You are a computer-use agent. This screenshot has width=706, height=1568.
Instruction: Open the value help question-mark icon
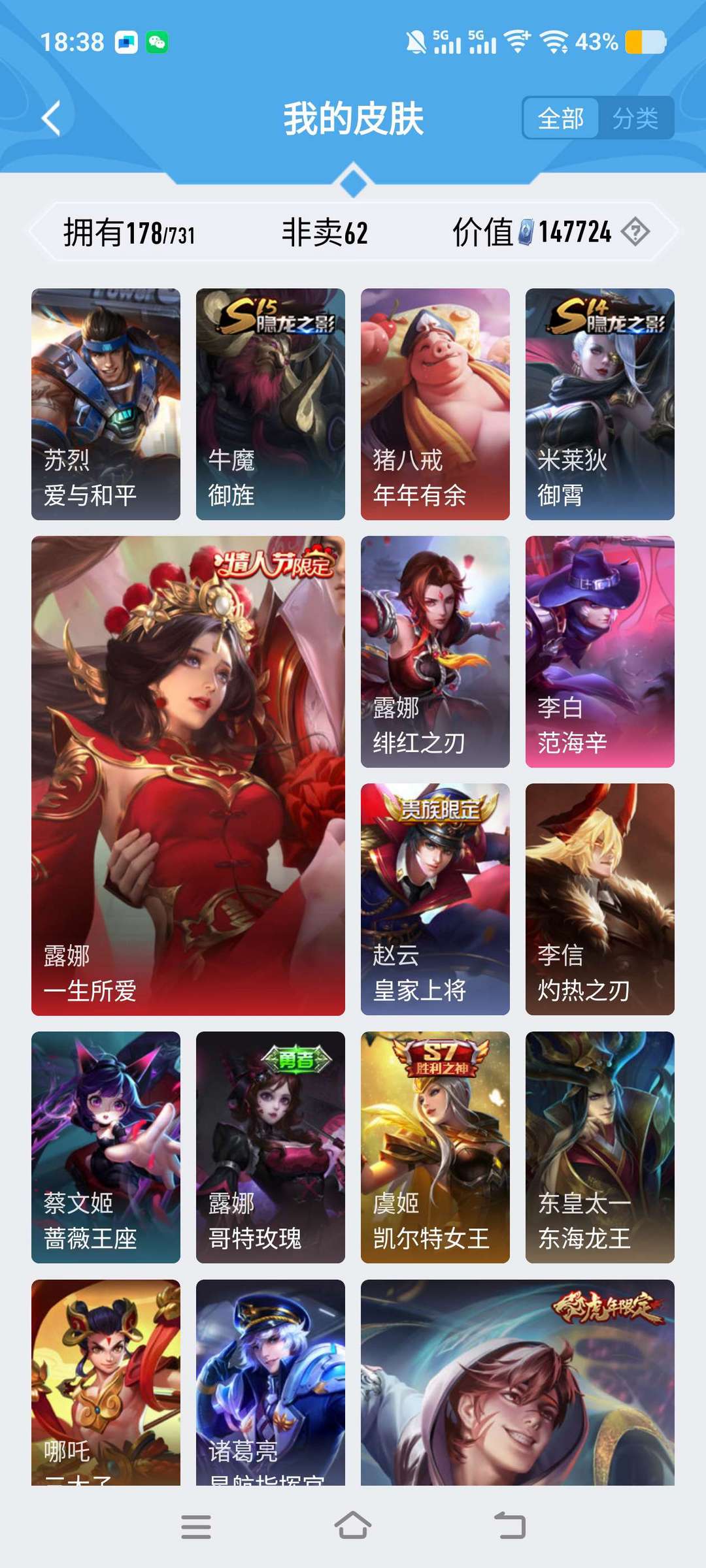(x=635, y=232)
